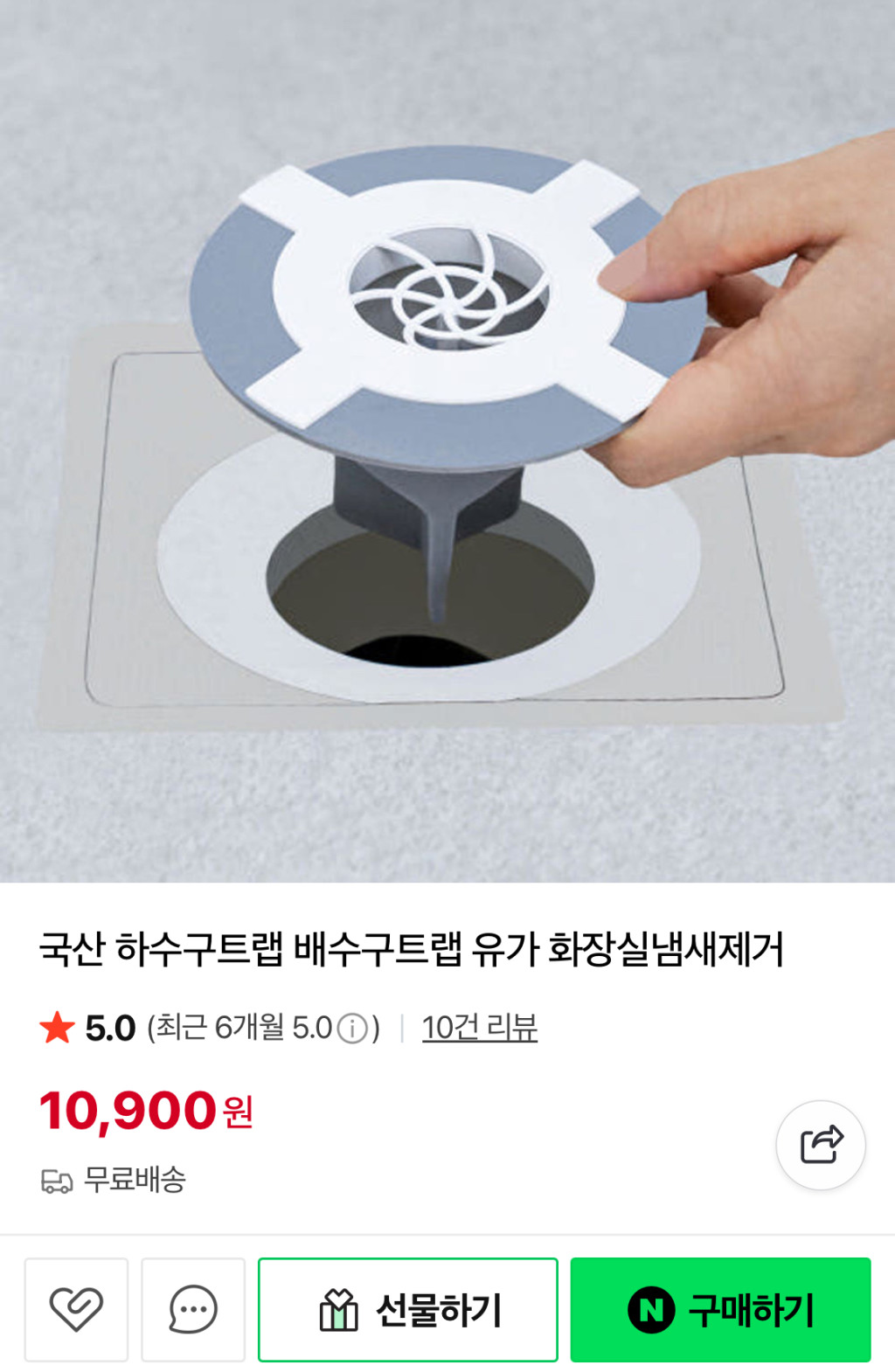The width and height of the screenshot is (895, 1372).
Task: Tap the 선물하기 gift button
Action: [408, 1309]
